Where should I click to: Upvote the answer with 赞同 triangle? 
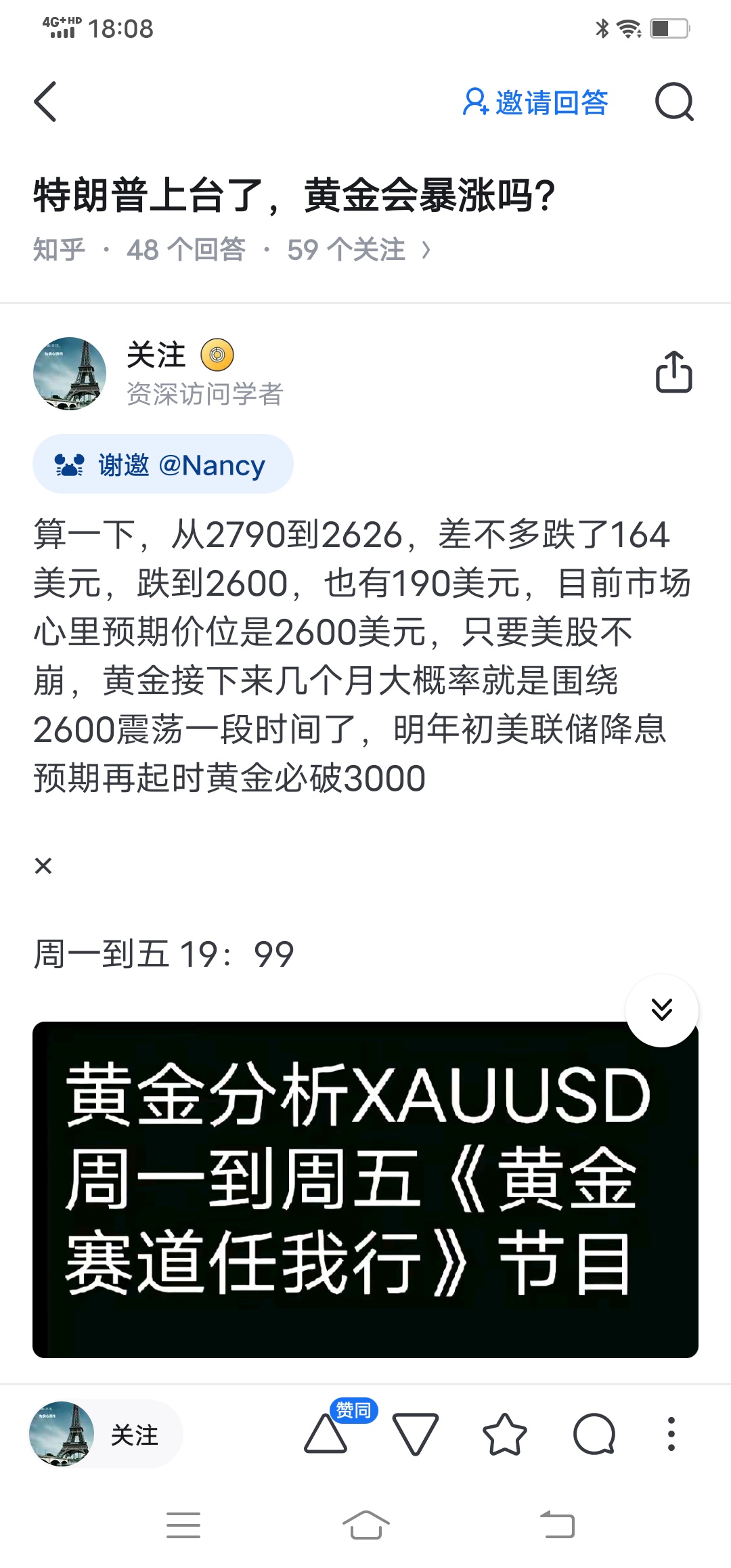326,1435
